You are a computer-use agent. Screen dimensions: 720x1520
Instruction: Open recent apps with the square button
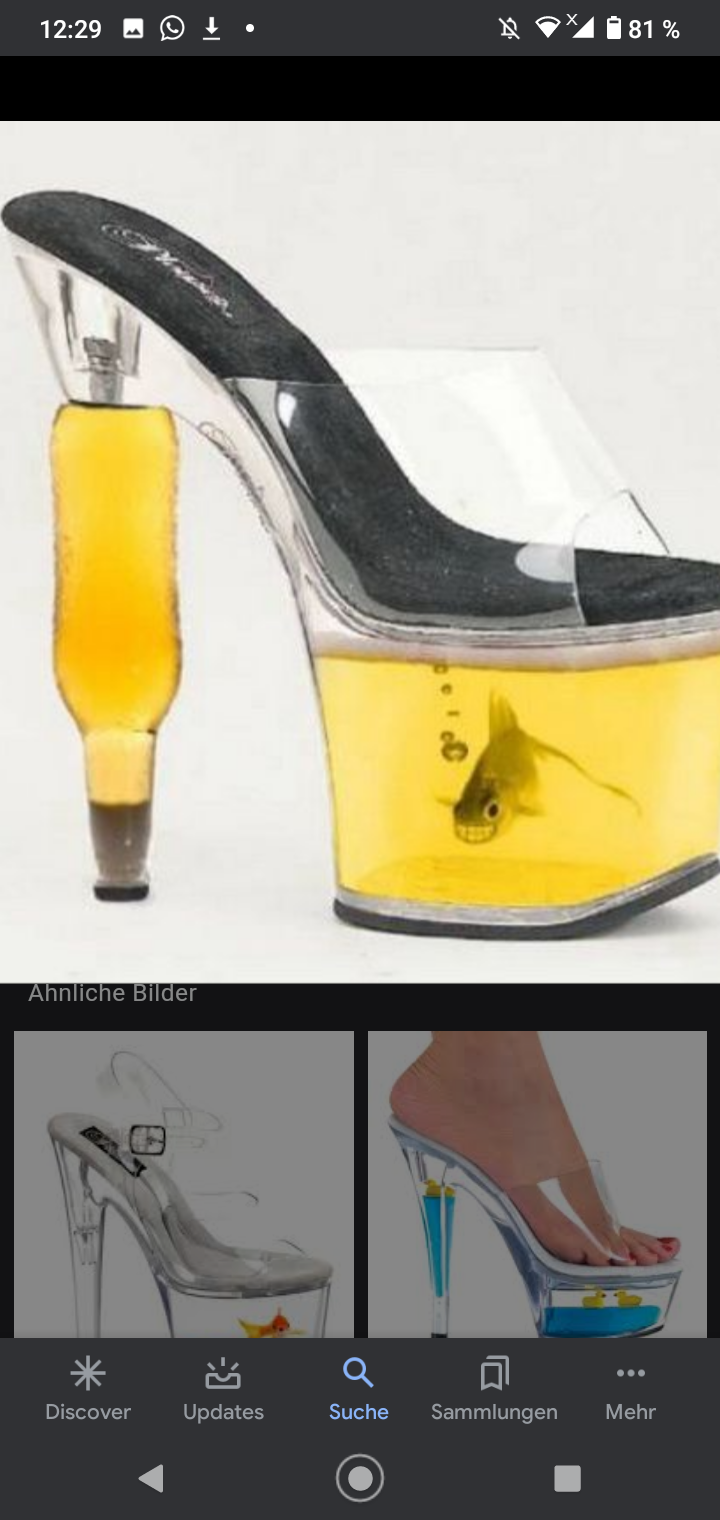567,1478
